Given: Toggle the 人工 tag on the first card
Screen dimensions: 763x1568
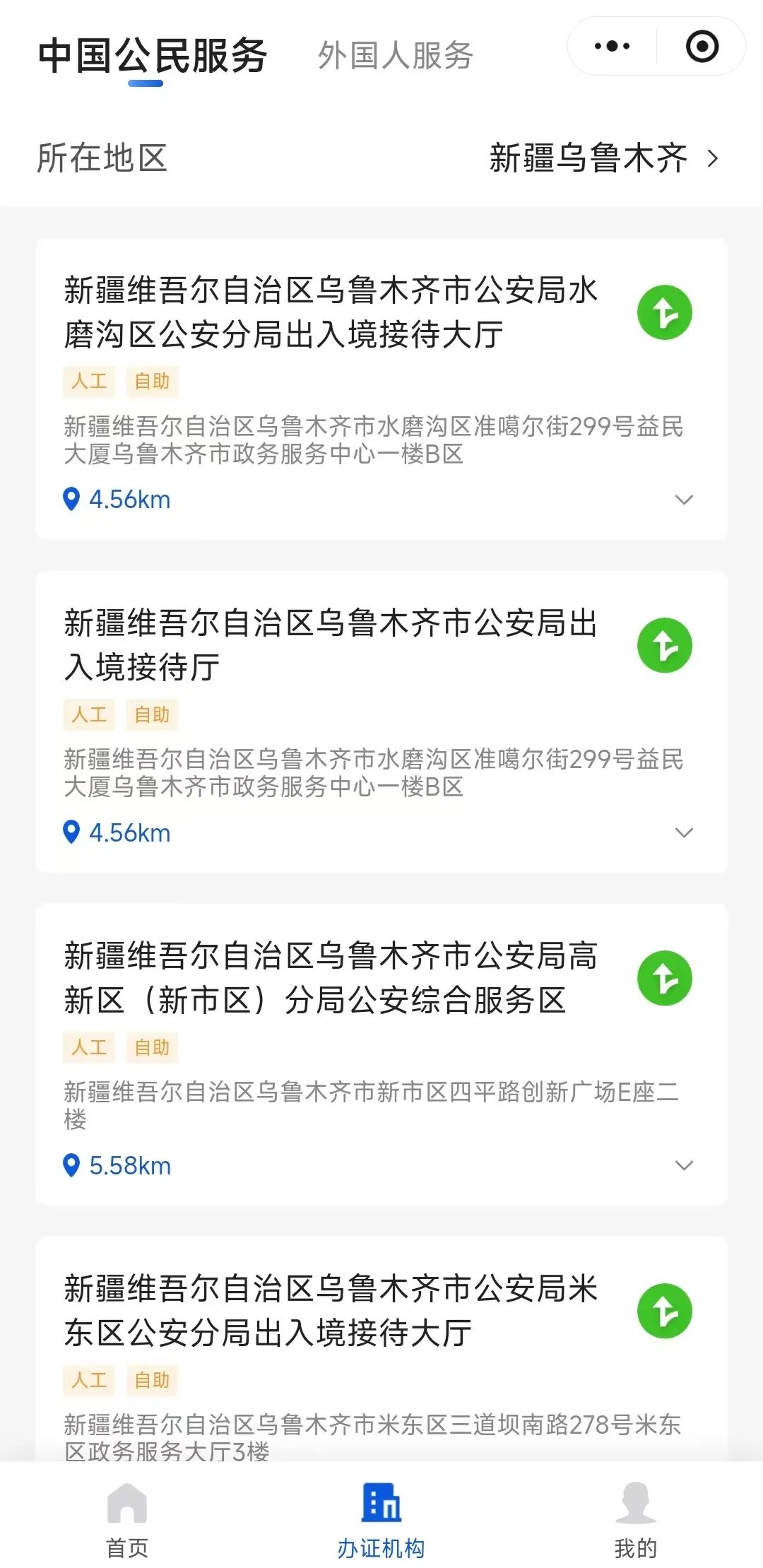Looking at the screenshot, I should (89, 382).
